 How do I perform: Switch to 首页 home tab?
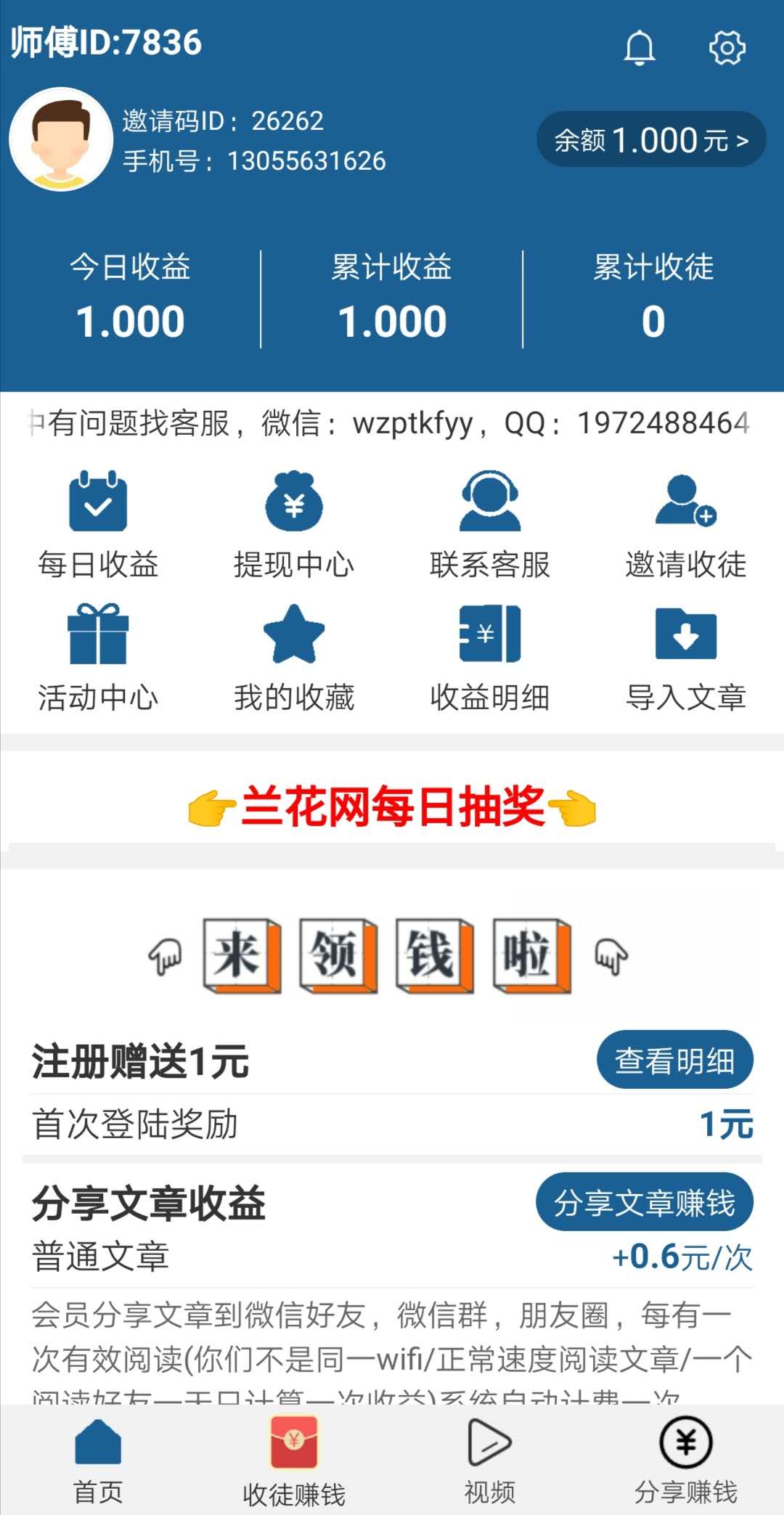pos(98,1461)
